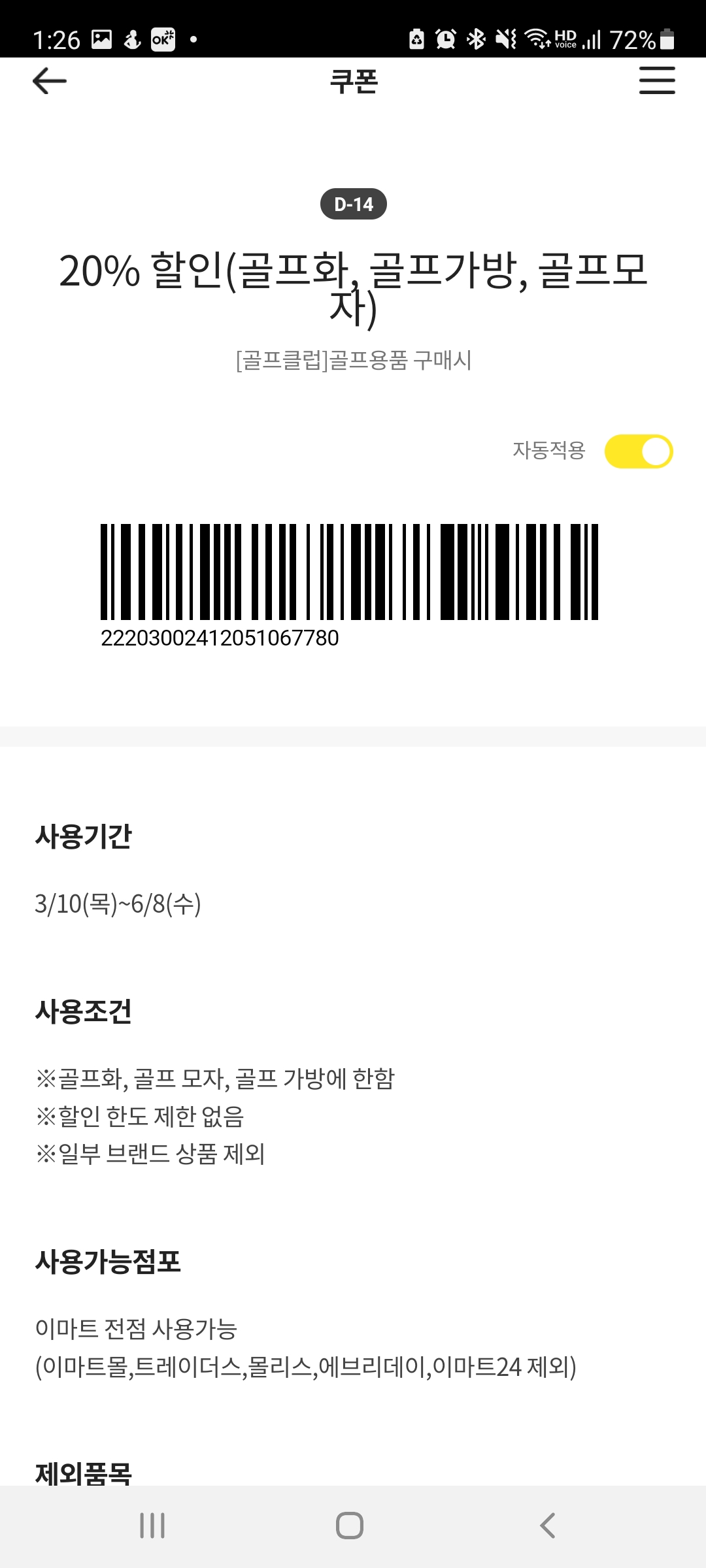The image size is (706, 1568).
Task: Open the hamburger menu
Action: 656,81
